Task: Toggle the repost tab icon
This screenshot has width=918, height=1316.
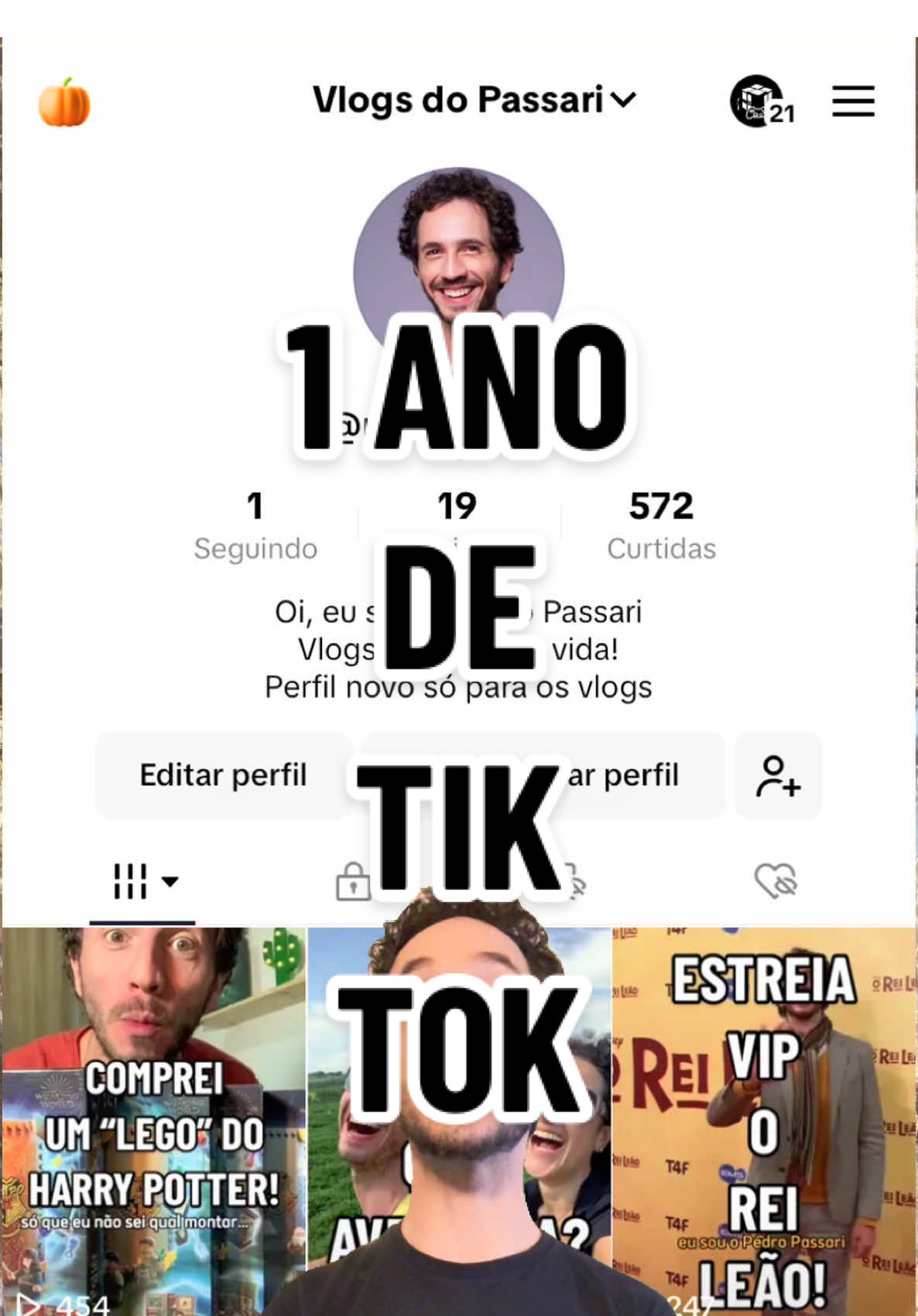Action: point(574,882)
